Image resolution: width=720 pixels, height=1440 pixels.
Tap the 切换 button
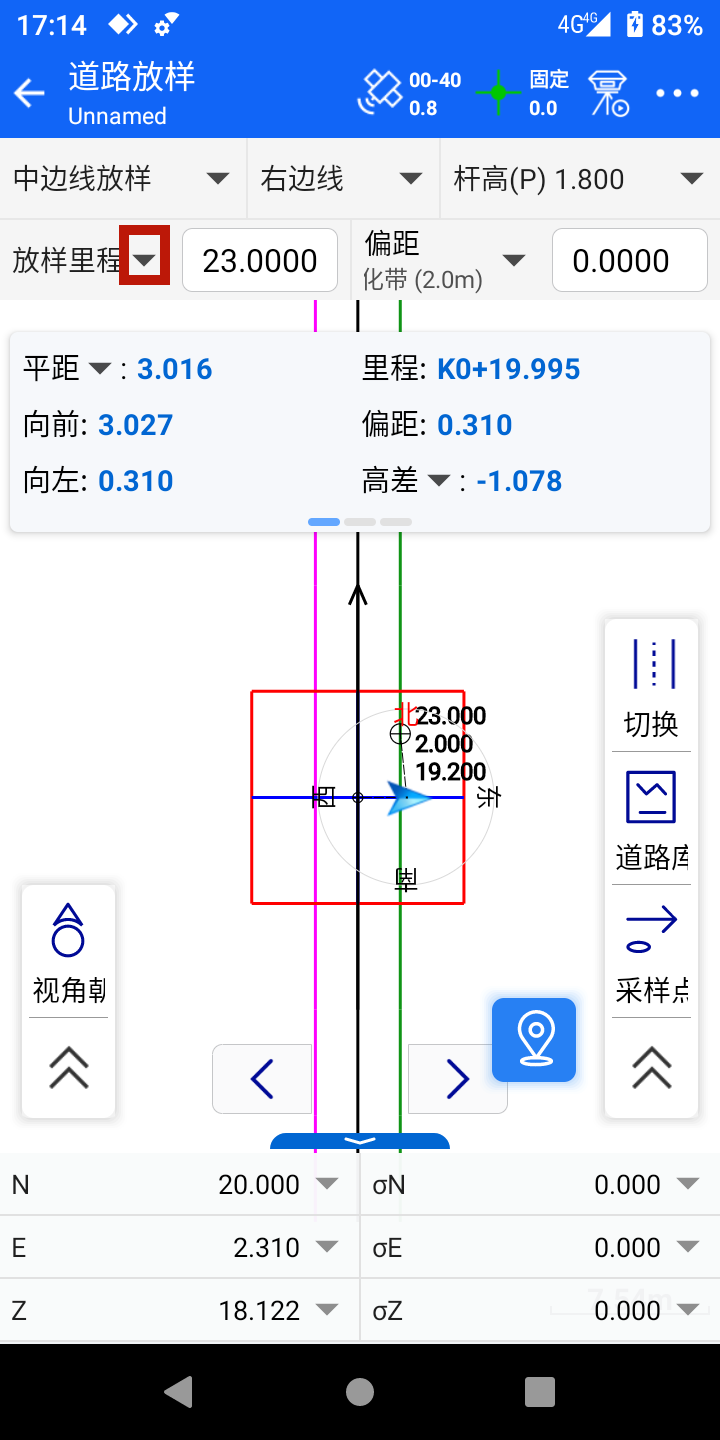tap(651, 689)
